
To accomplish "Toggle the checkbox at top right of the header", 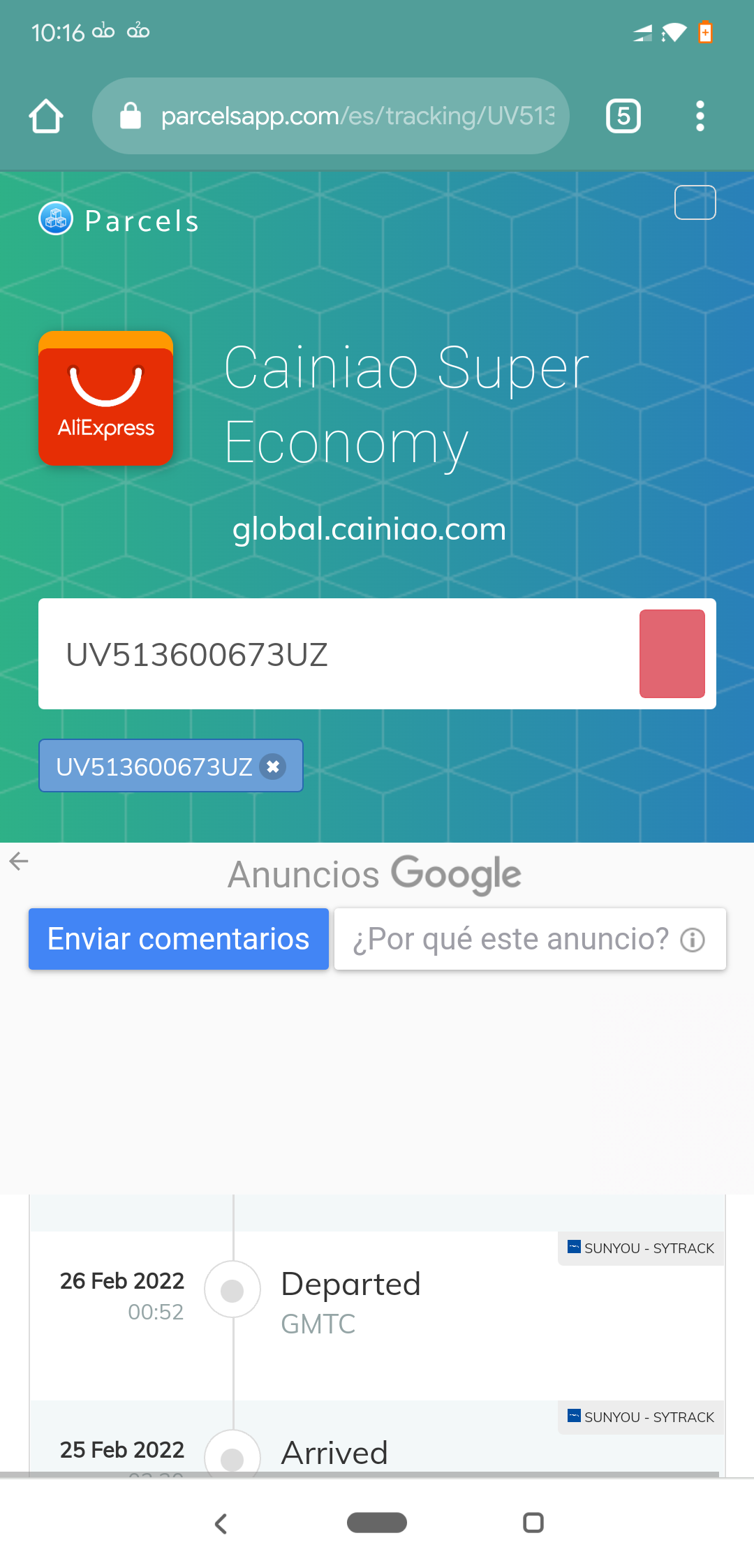I will tap(695, 202).
